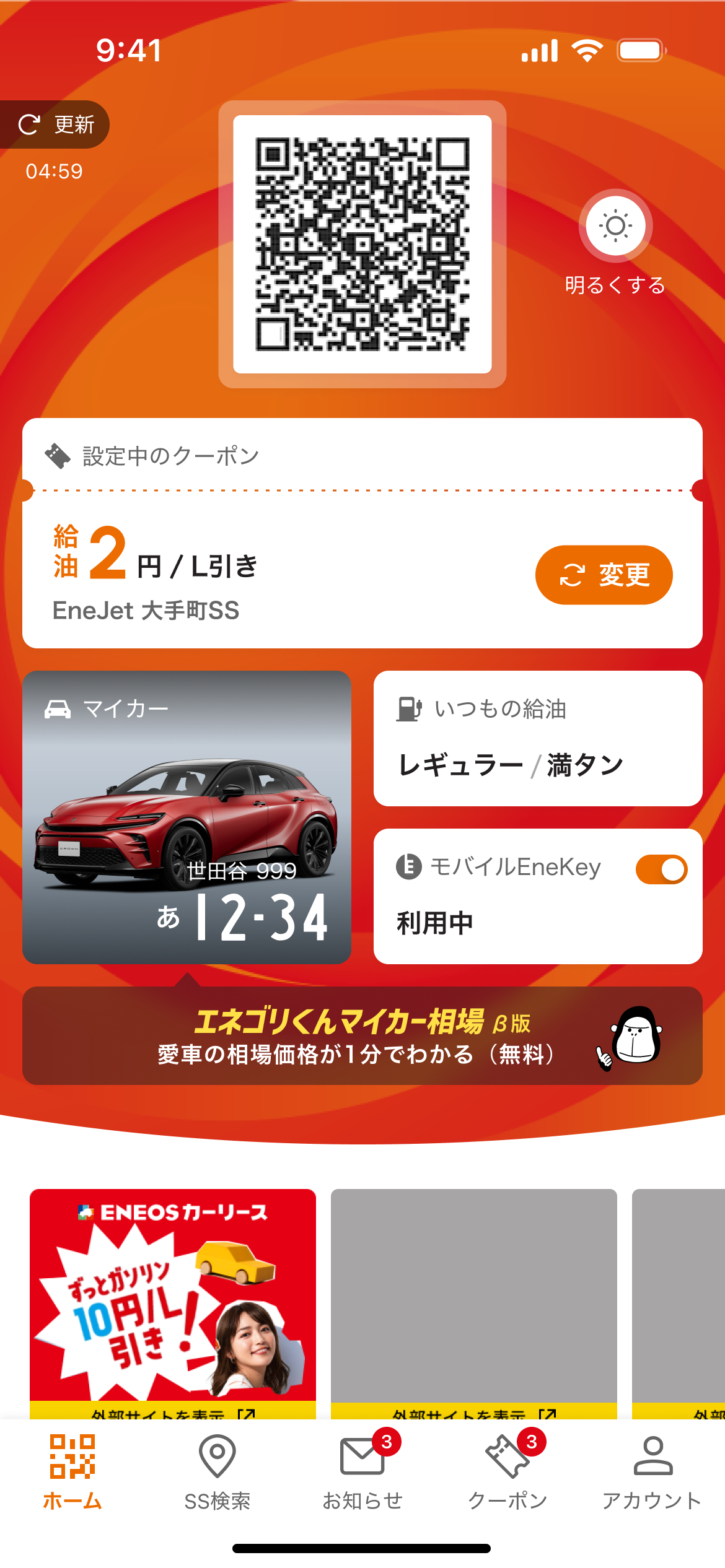Open the ENEOSカーリース promotion card

coord(173,1299)
